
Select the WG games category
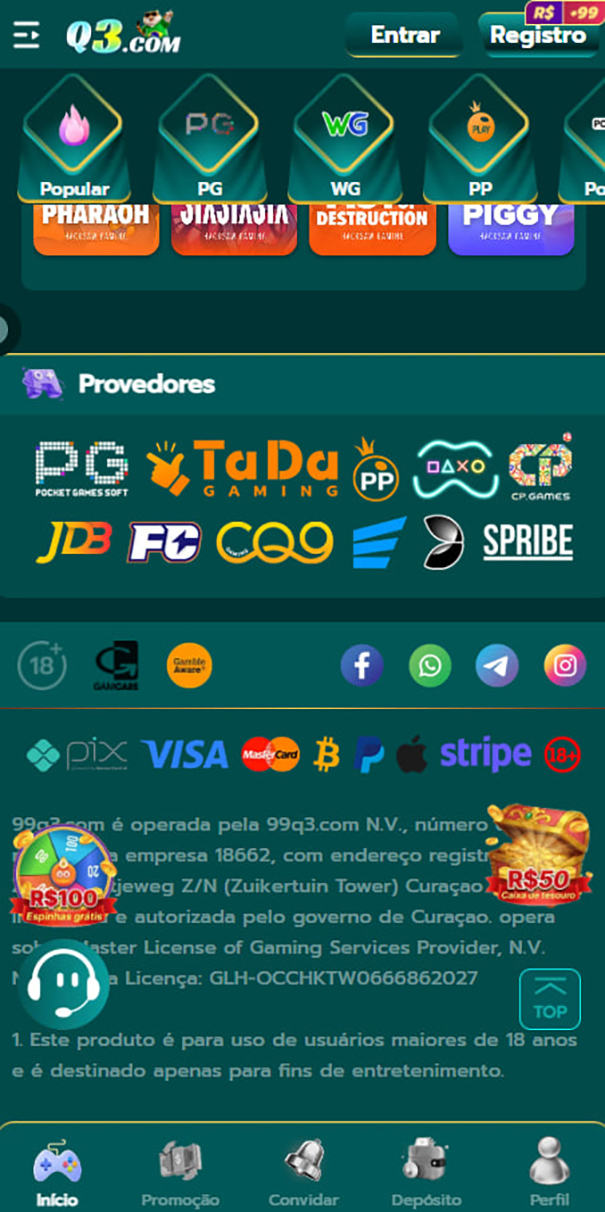(345, 140)
